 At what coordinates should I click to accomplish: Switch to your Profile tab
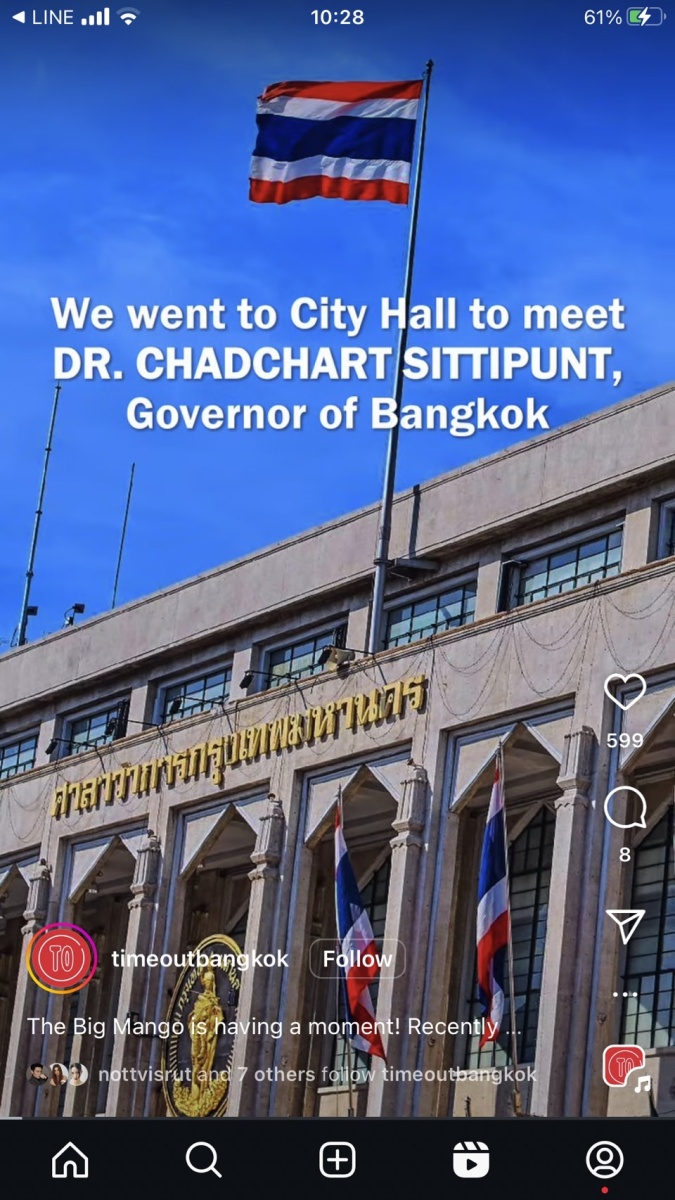tap(605, 1160)
